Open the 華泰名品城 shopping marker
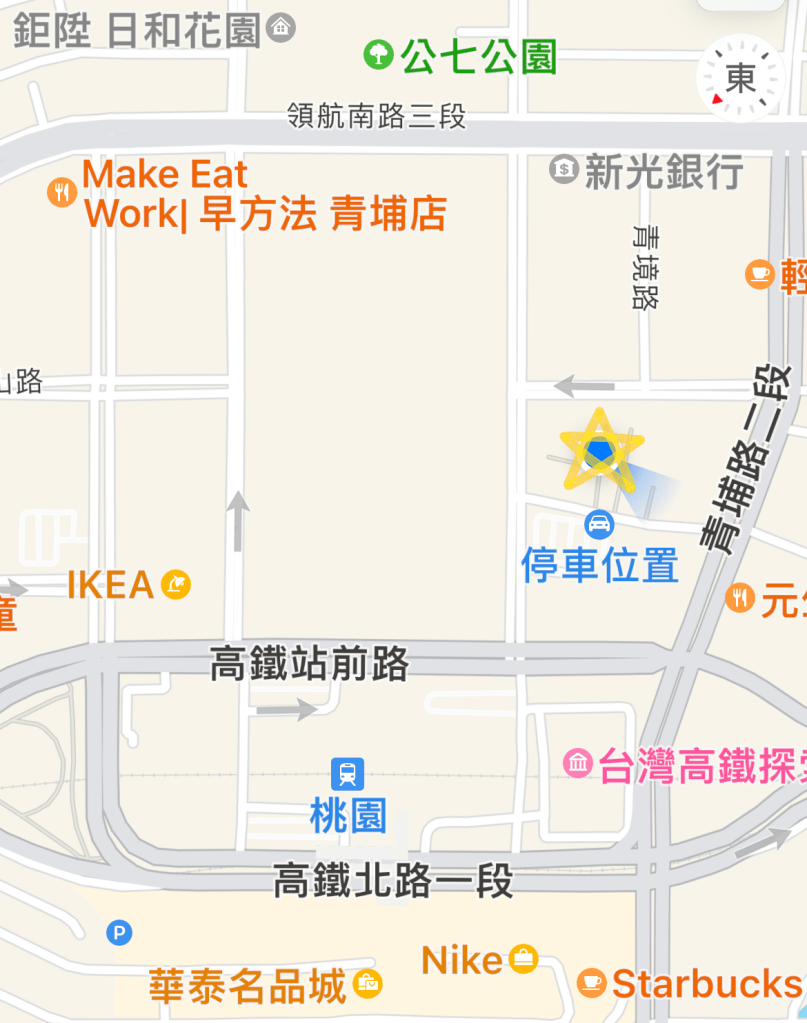This screenshot has height=1023, width=807. point(368,983)
